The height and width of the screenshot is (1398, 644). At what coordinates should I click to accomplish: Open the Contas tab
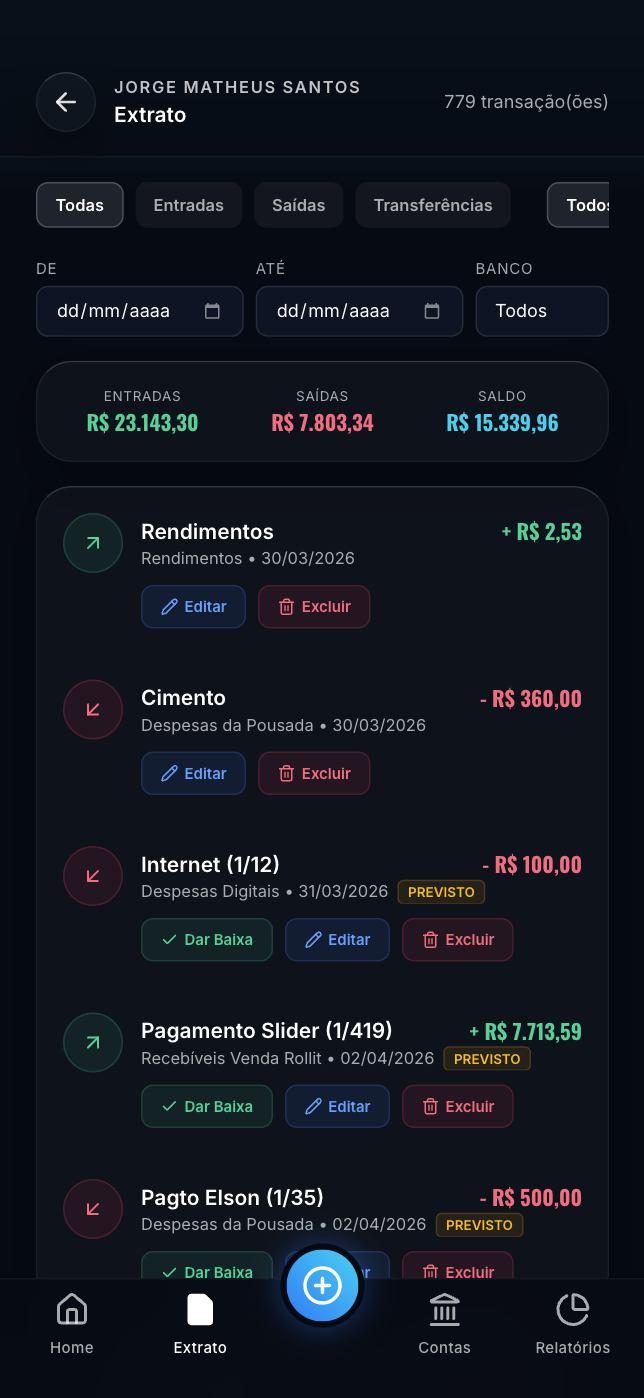444,1322
